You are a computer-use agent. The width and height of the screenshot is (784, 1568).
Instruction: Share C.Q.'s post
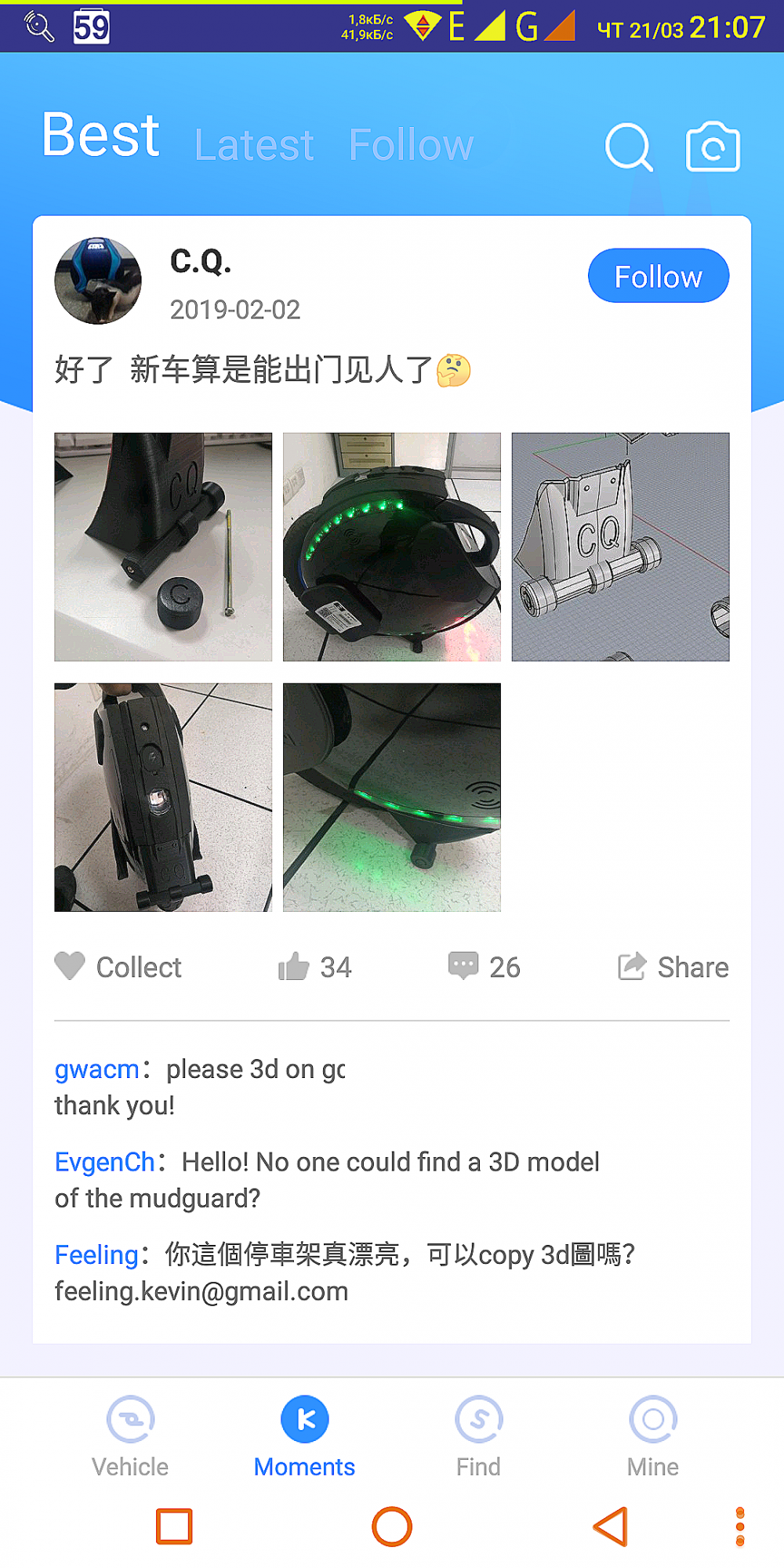(673, 967)
